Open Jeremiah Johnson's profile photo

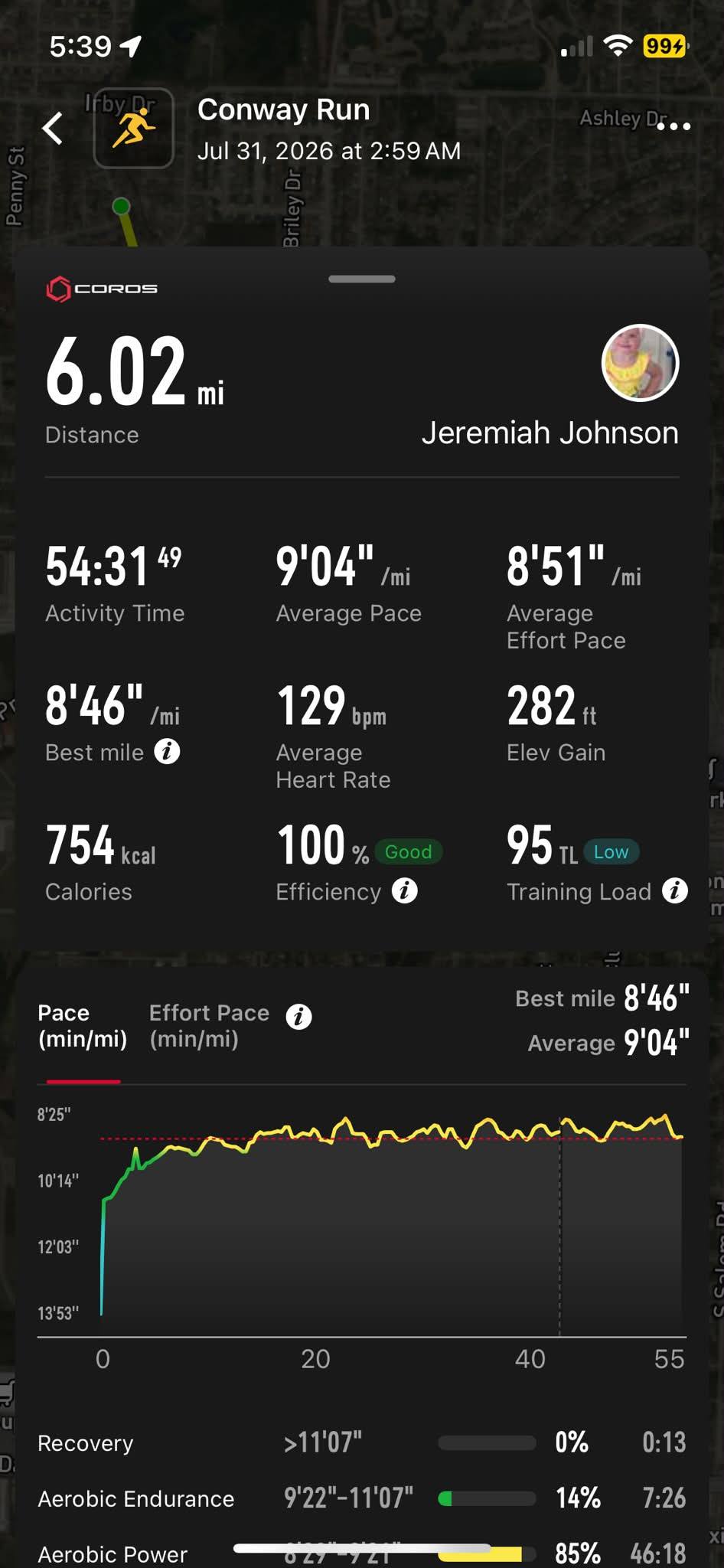[x=641, y=363]
